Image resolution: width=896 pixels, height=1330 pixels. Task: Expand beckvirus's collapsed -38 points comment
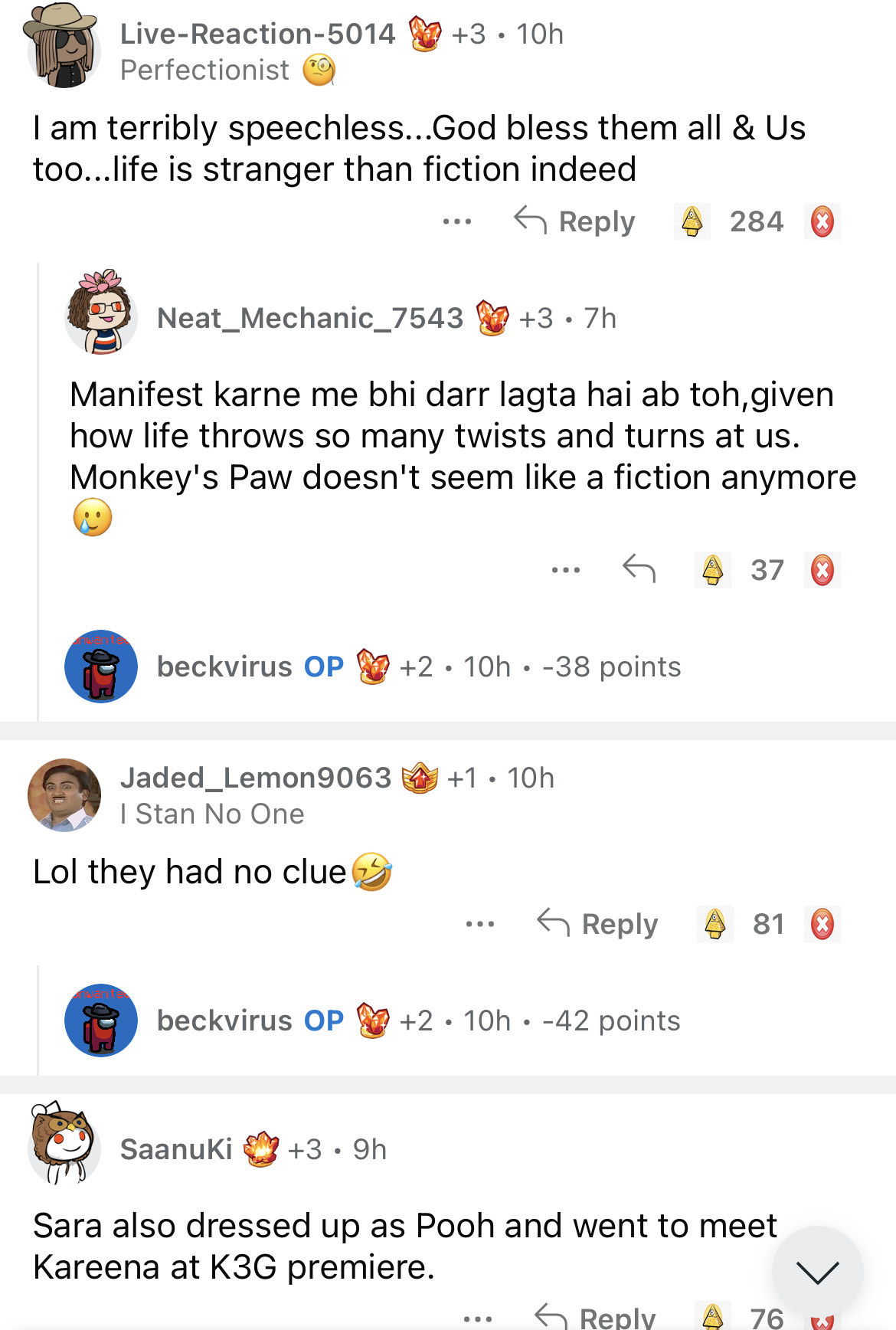(417, 667)
